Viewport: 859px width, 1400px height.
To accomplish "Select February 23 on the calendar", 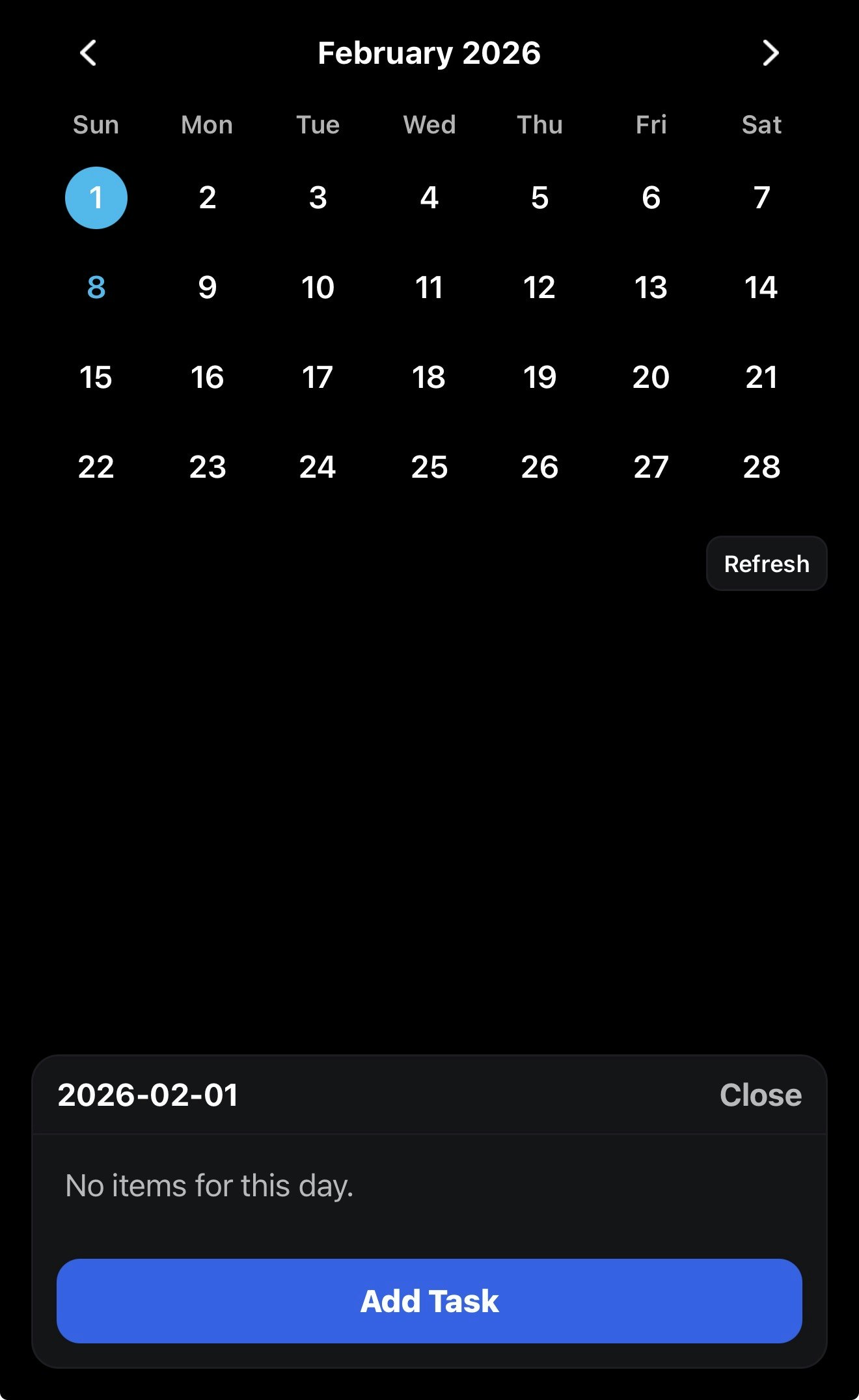I will [x=208, y=467].
